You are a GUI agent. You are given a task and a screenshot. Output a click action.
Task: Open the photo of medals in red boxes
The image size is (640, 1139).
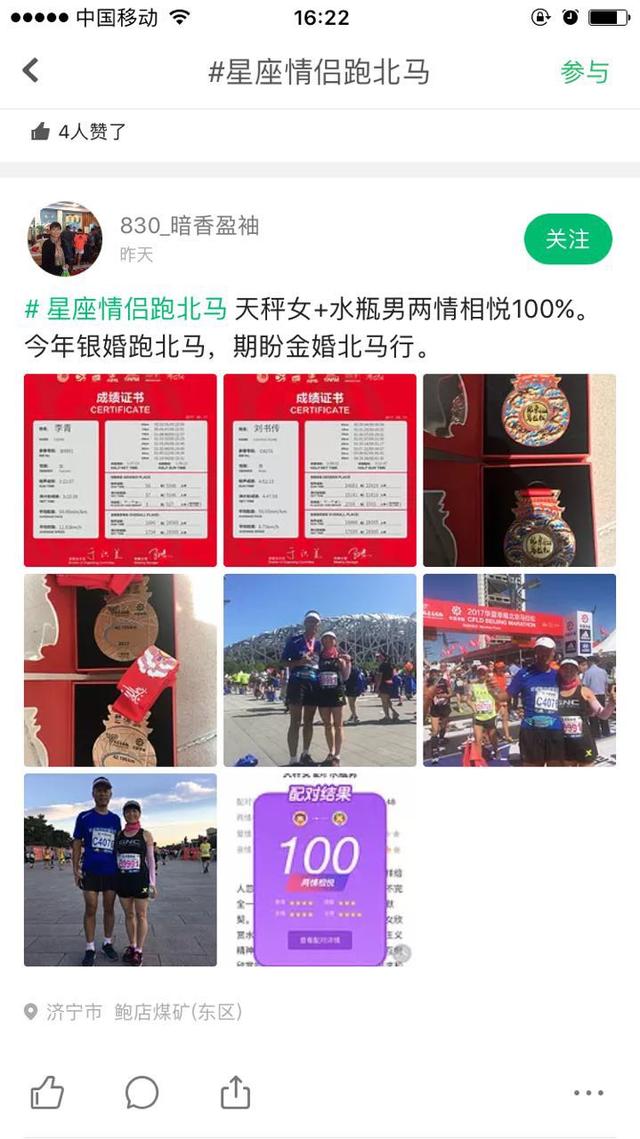click(519, 470)
